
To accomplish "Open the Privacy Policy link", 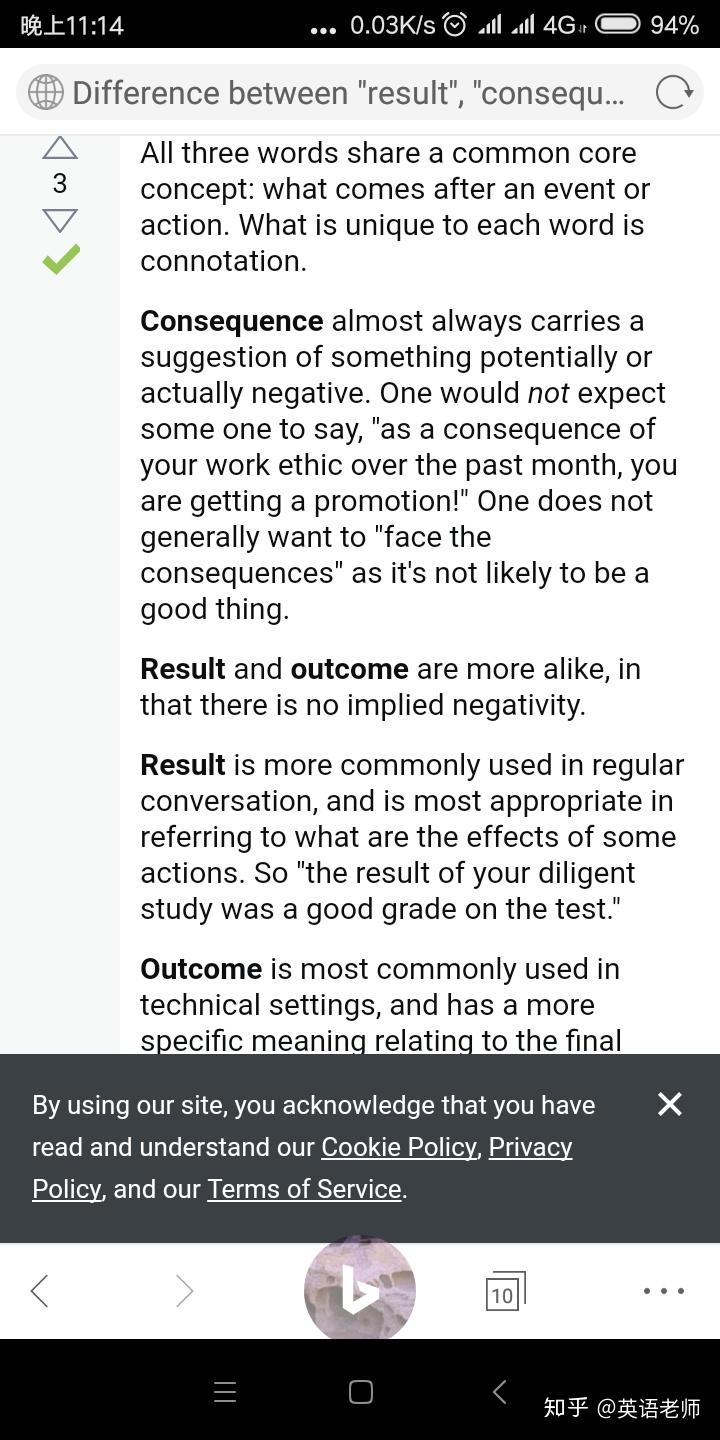I will point(530,1147).
